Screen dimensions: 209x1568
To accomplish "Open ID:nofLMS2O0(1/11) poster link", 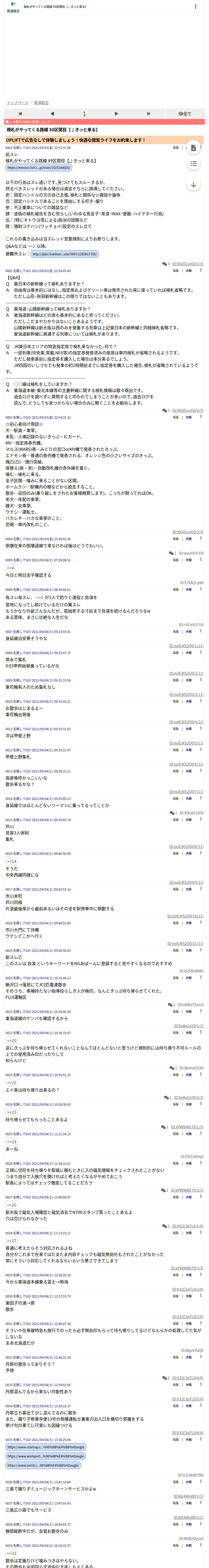I will click(x=187, y=646).
